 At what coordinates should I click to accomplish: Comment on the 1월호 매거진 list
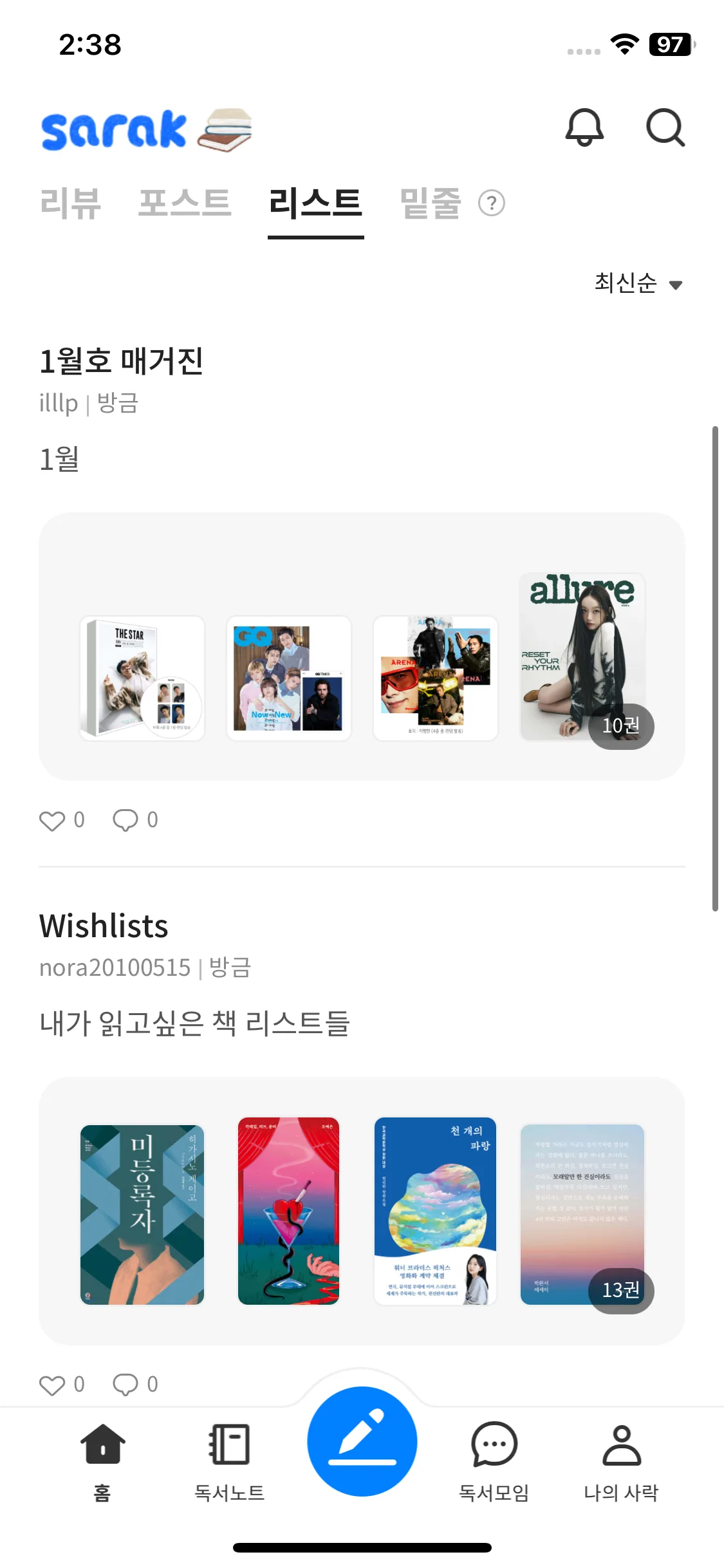coord(125,821)
